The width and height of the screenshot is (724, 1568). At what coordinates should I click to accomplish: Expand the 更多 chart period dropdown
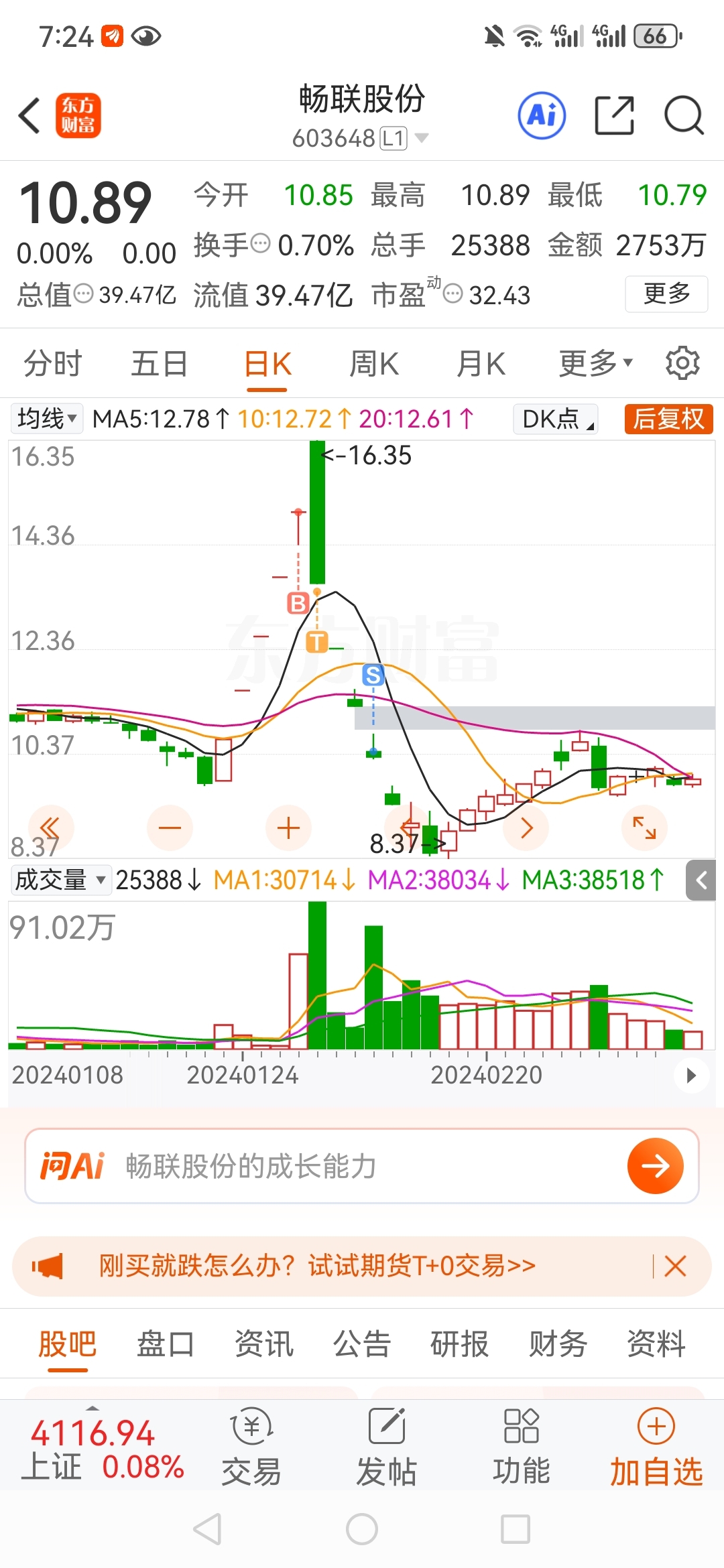pos(595,364)
